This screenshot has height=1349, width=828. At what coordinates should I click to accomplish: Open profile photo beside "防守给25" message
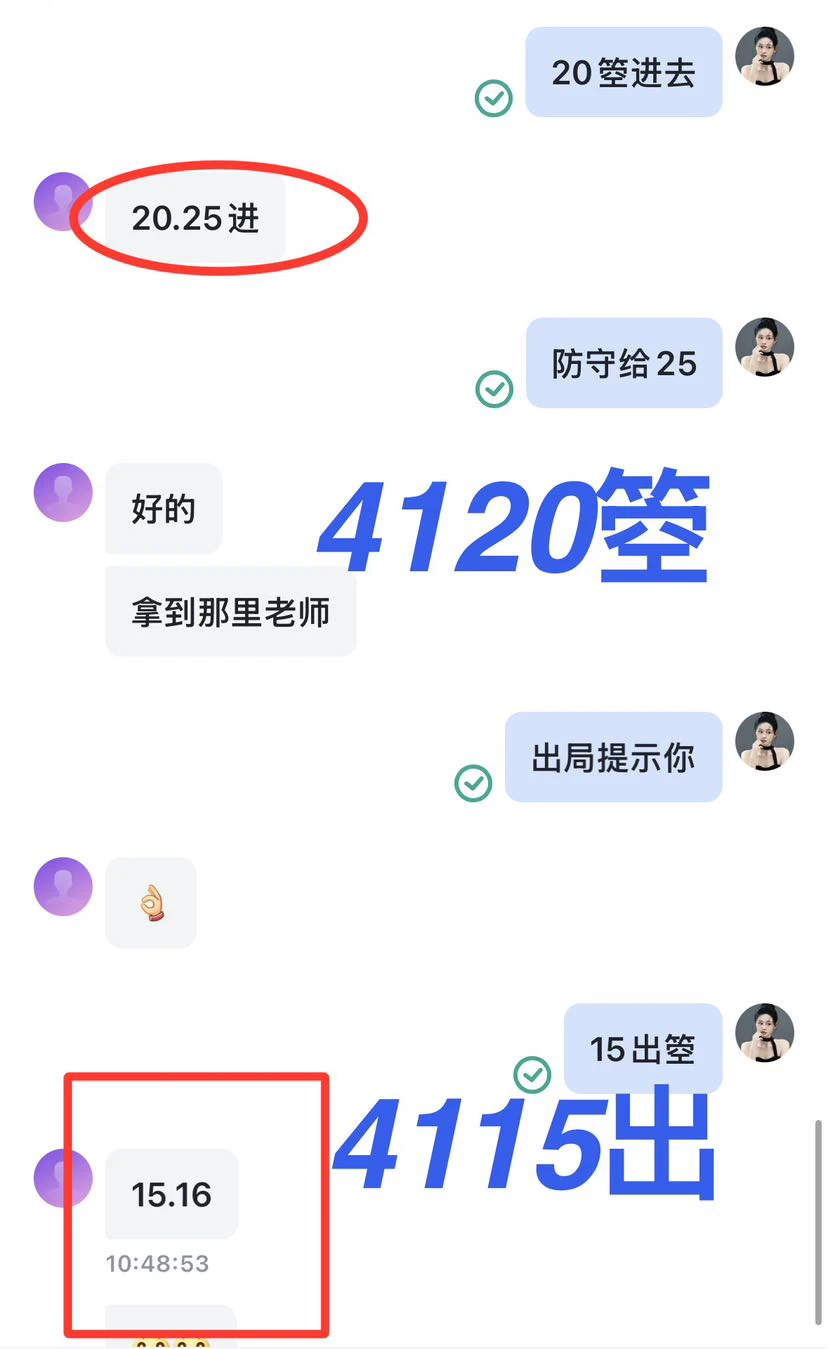click(765, 347)
